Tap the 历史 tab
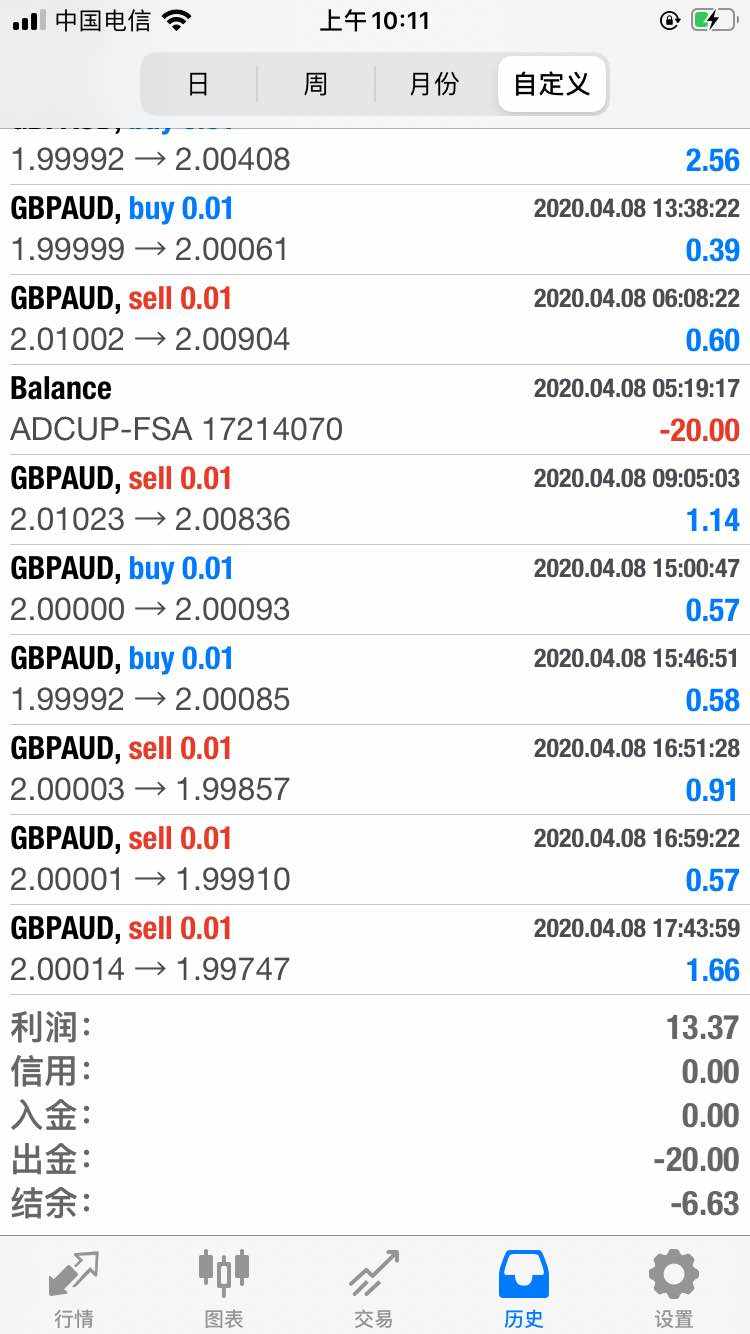 [524, 1288]
